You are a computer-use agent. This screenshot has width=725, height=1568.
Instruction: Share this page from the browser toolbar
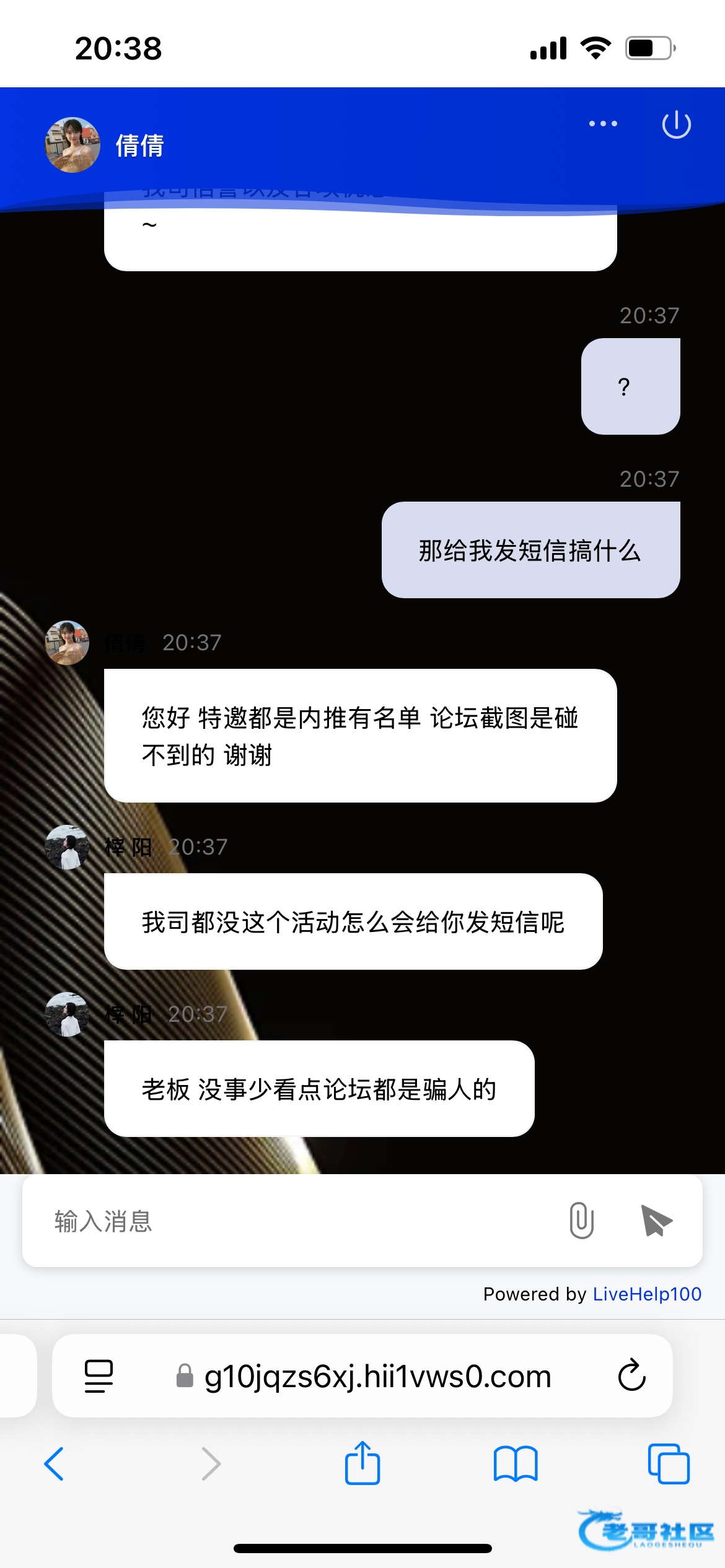(362, 1464)
